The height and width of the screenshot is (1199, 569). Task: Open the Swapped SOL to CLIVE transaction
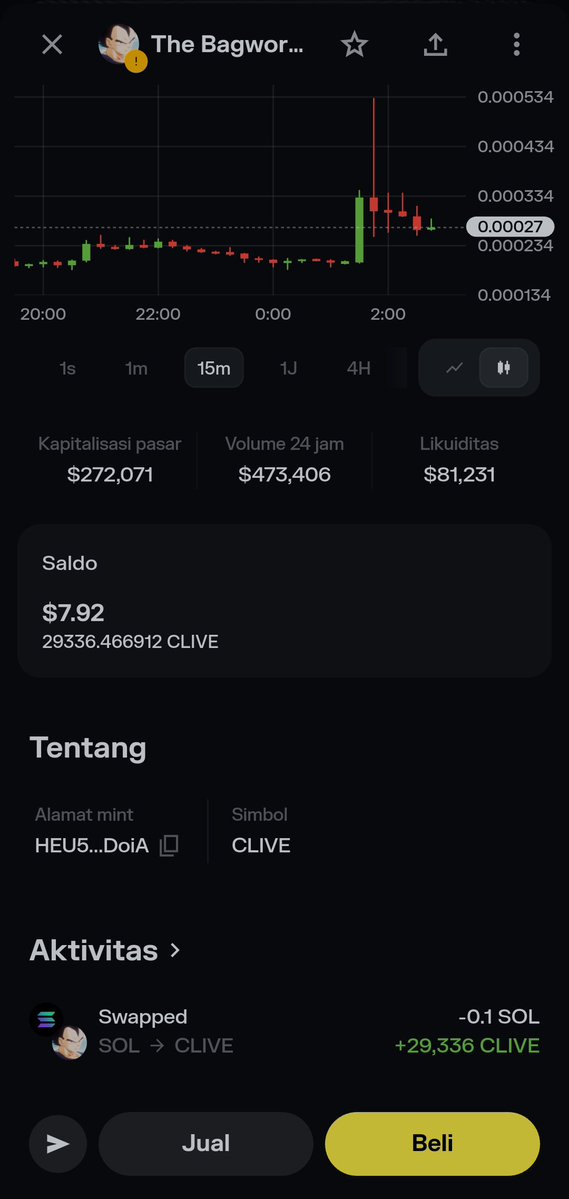pyautogui.click(x=284, y=1031)
